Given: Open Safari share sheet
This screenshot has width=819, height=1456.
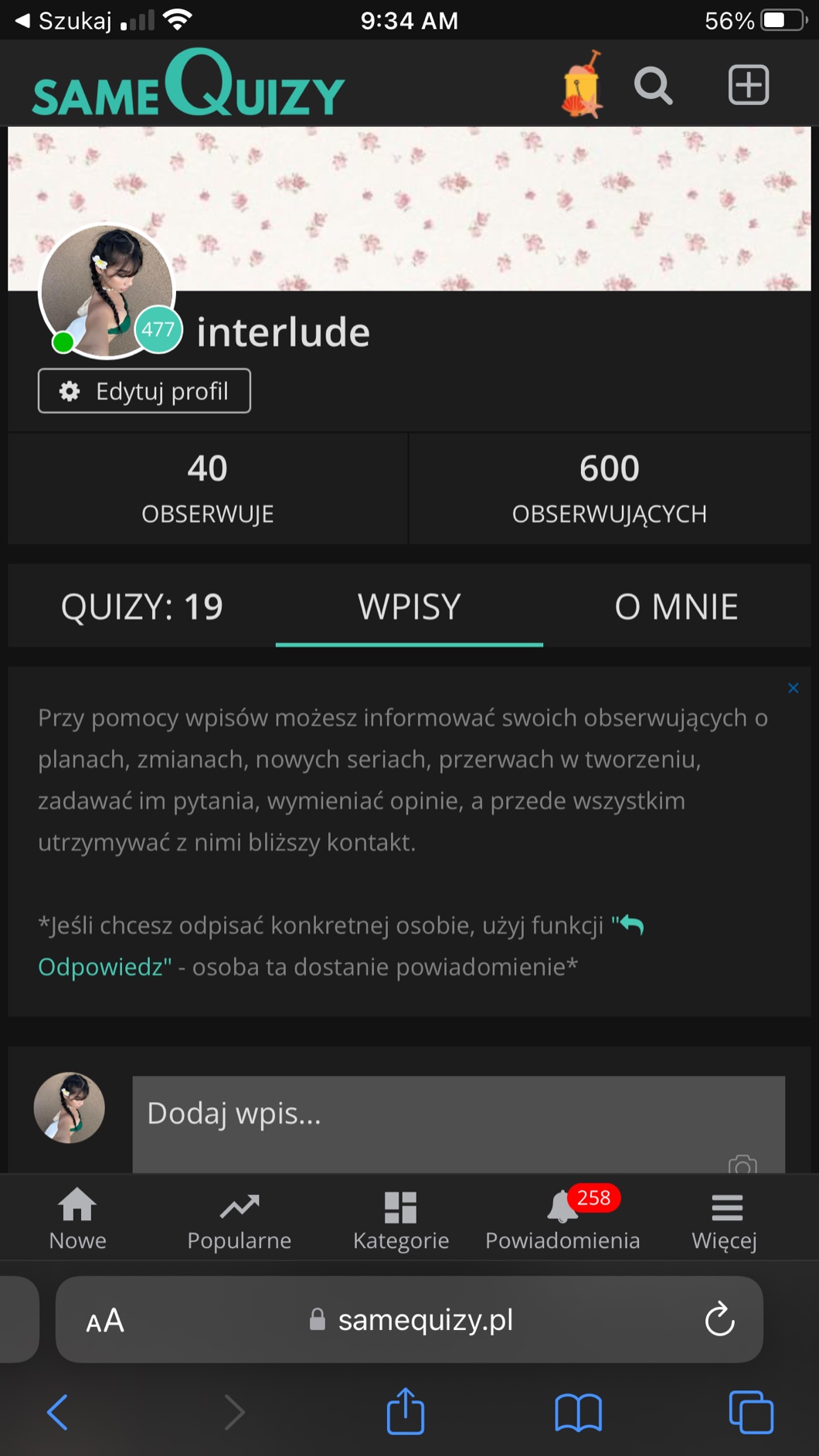Looking at the screenshot, I should coord(406,1412).
